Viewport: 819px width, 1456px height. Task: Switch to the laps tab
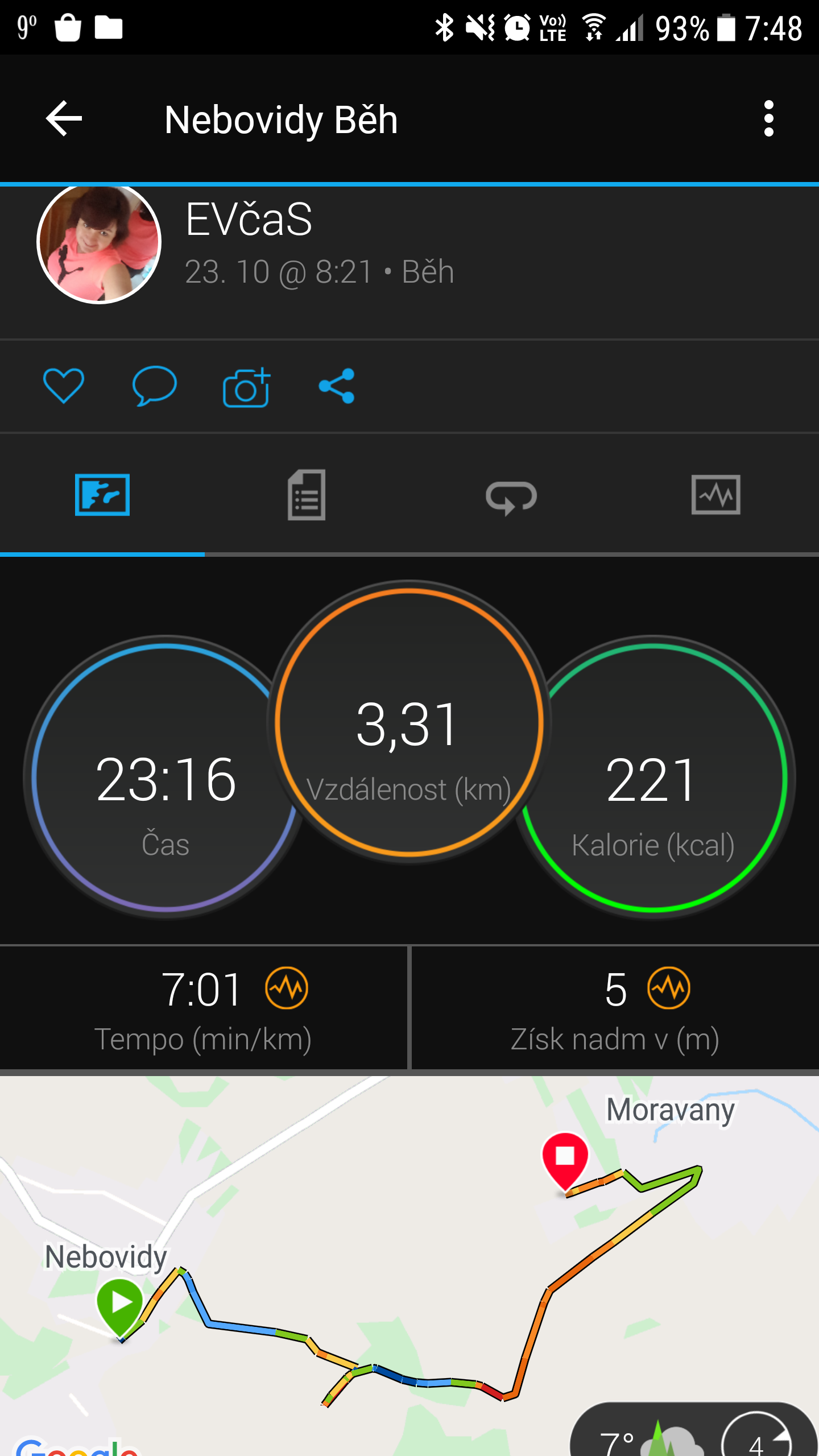tap(511, 497)
